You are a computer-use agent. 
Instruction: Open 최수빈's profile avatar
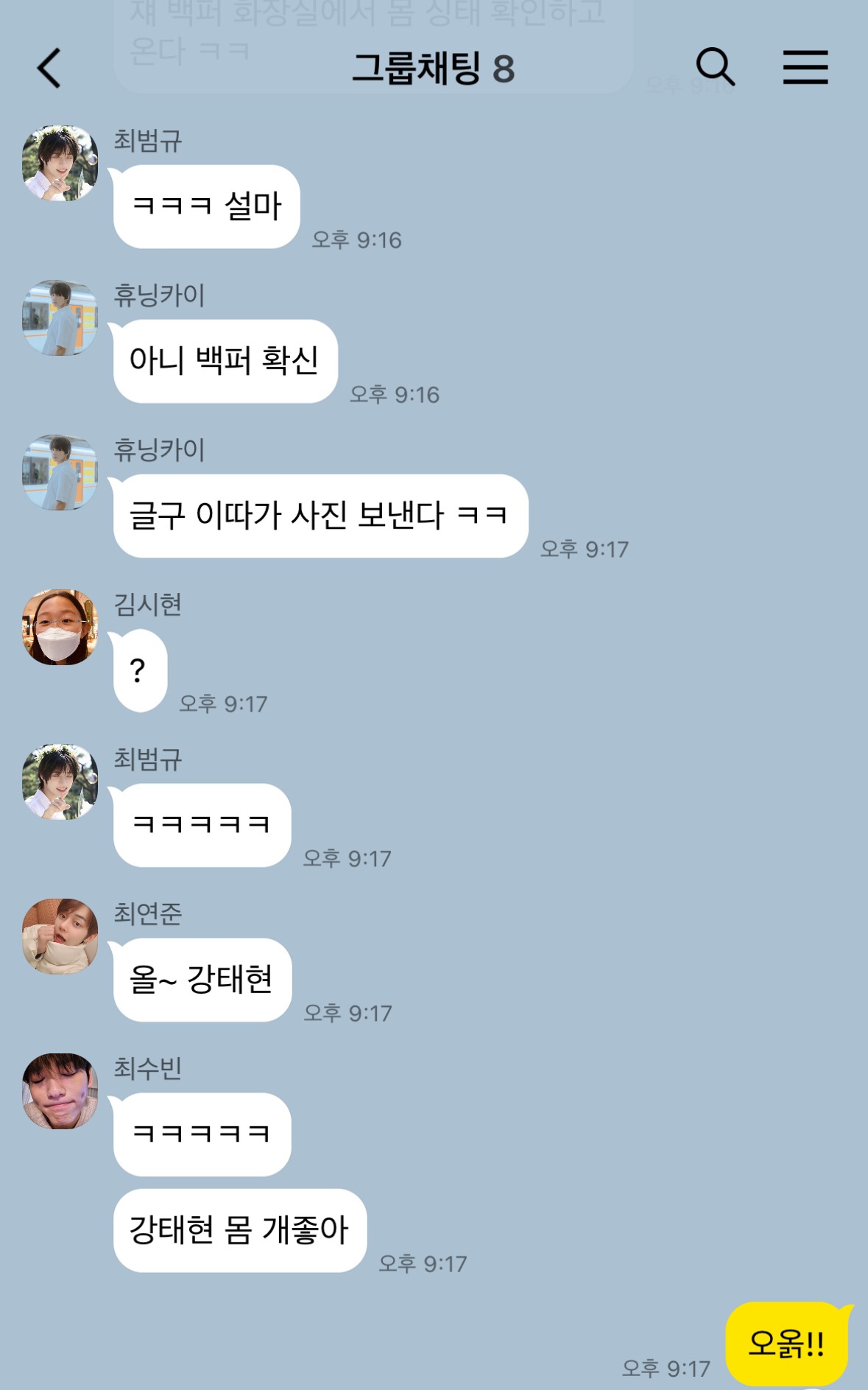pyautogui.click(x=60, y=1091)
